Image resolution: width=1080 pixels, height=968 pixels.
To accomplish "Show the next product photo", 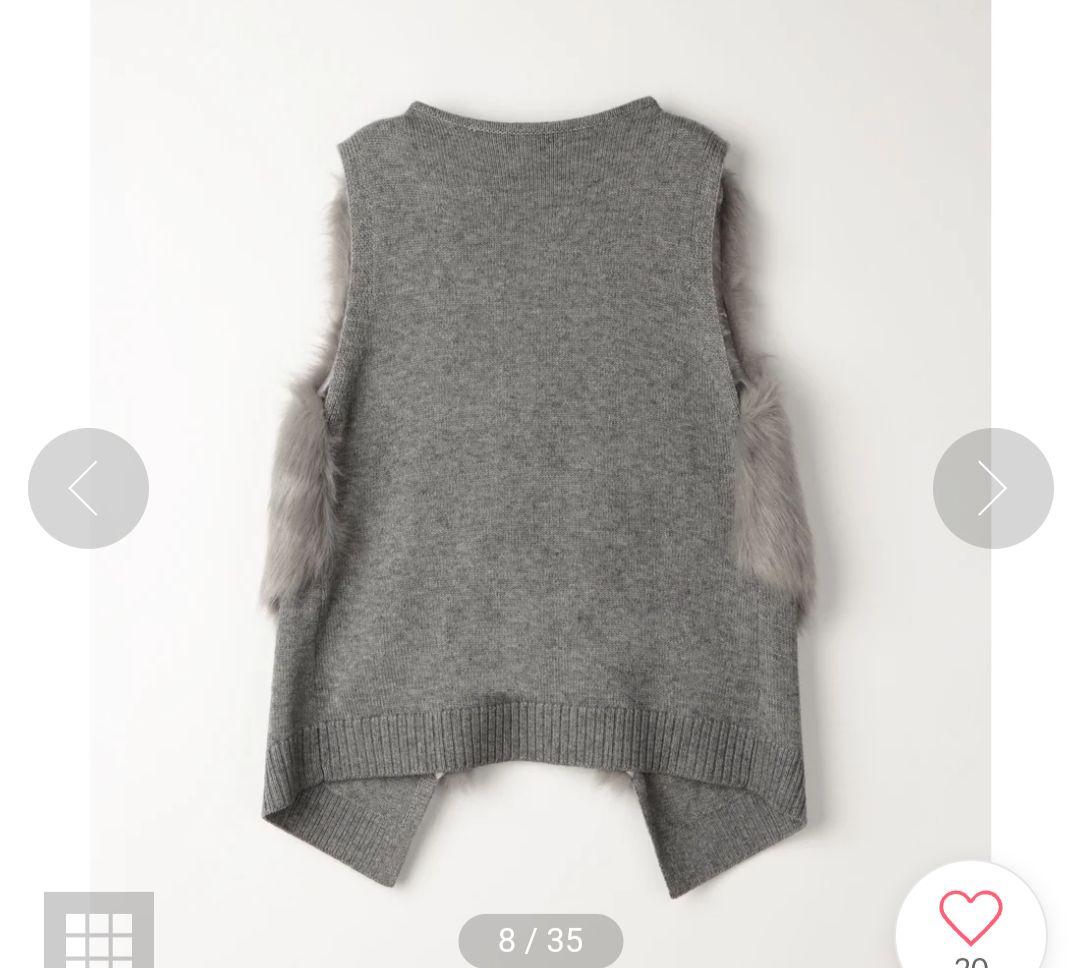I will [x=992, y=488].
